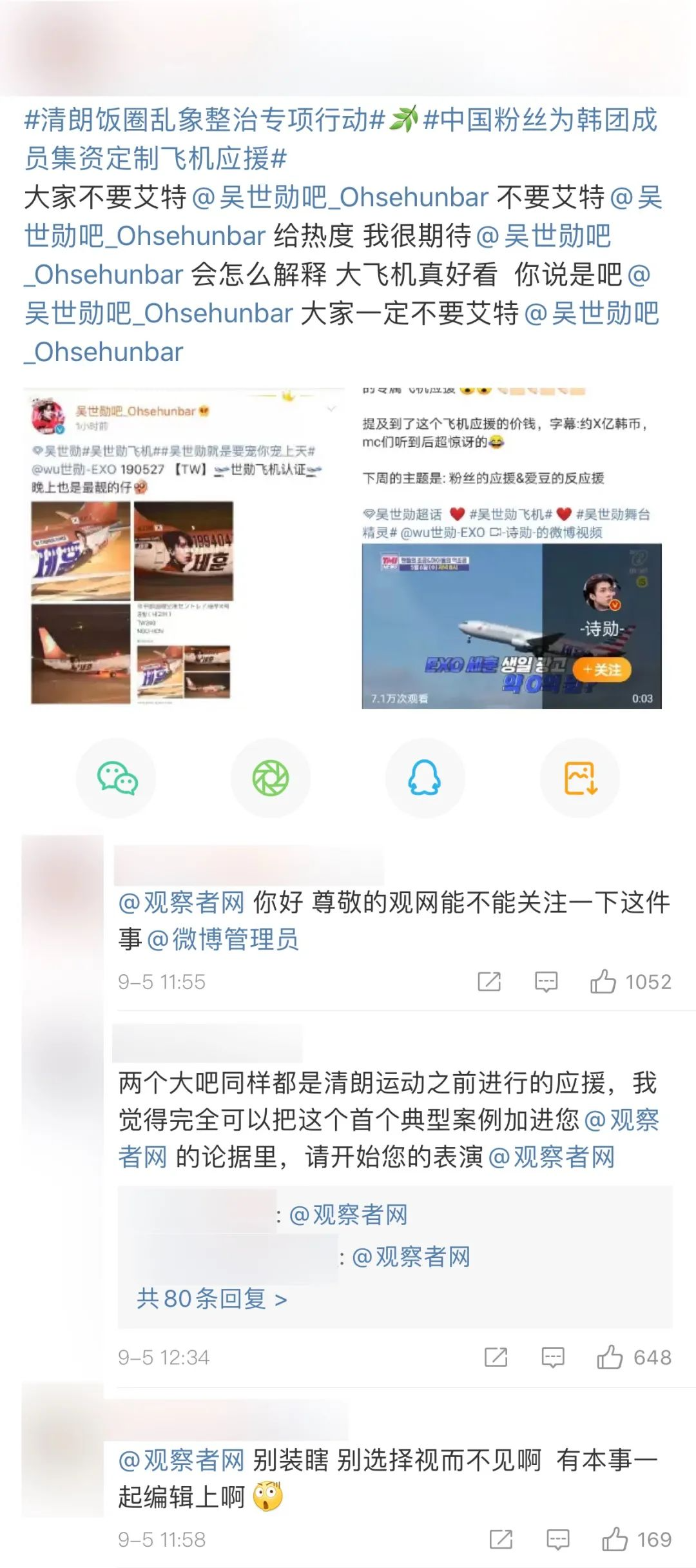Share the post to QQ
This screenshot has height=1568, width=696.
pyautogui.click(x=425, y=778)
